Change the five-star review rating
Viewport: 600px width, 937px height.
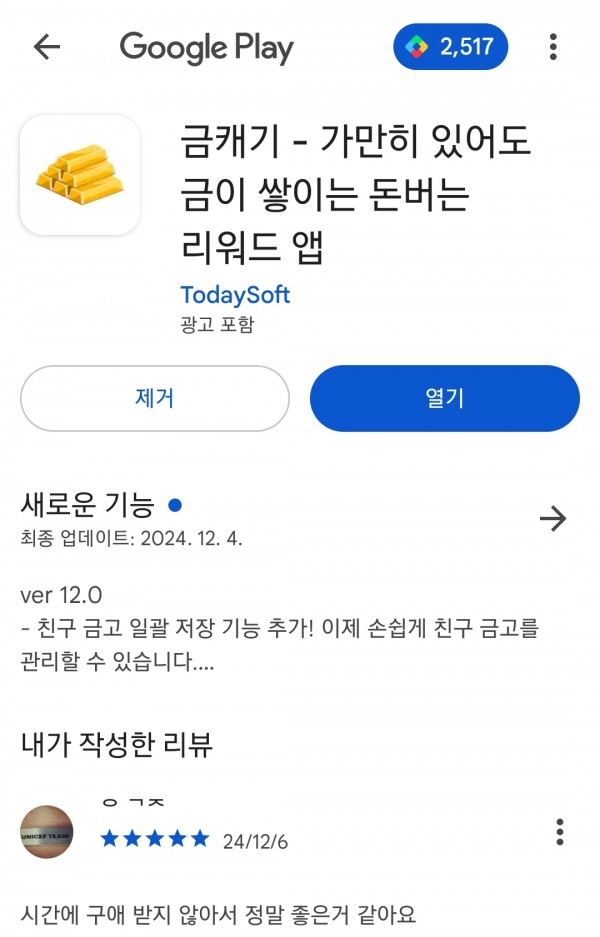[155, 839]
